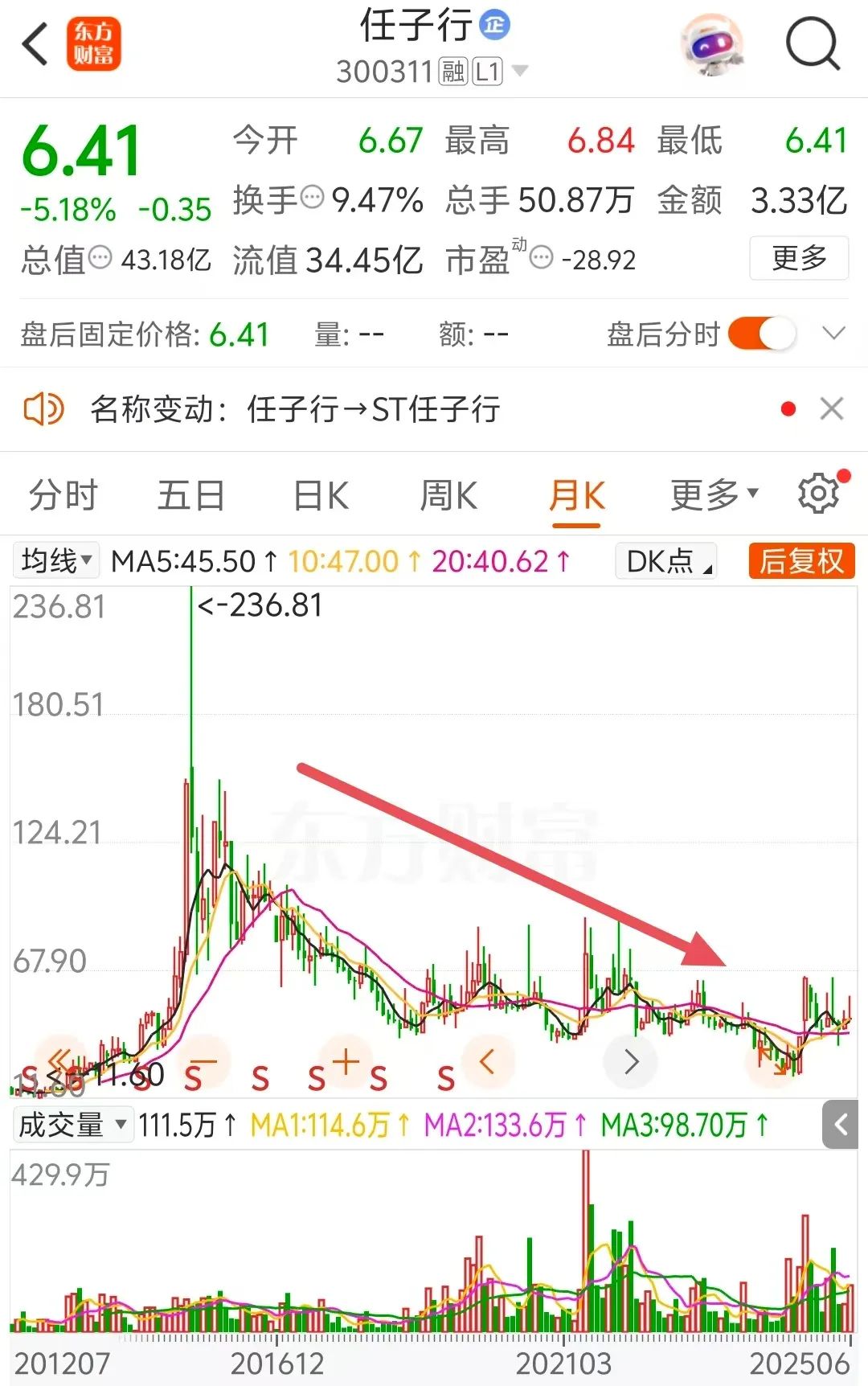Open the stock search magnifier
The image size is (868, 1386).
[812, 45]
